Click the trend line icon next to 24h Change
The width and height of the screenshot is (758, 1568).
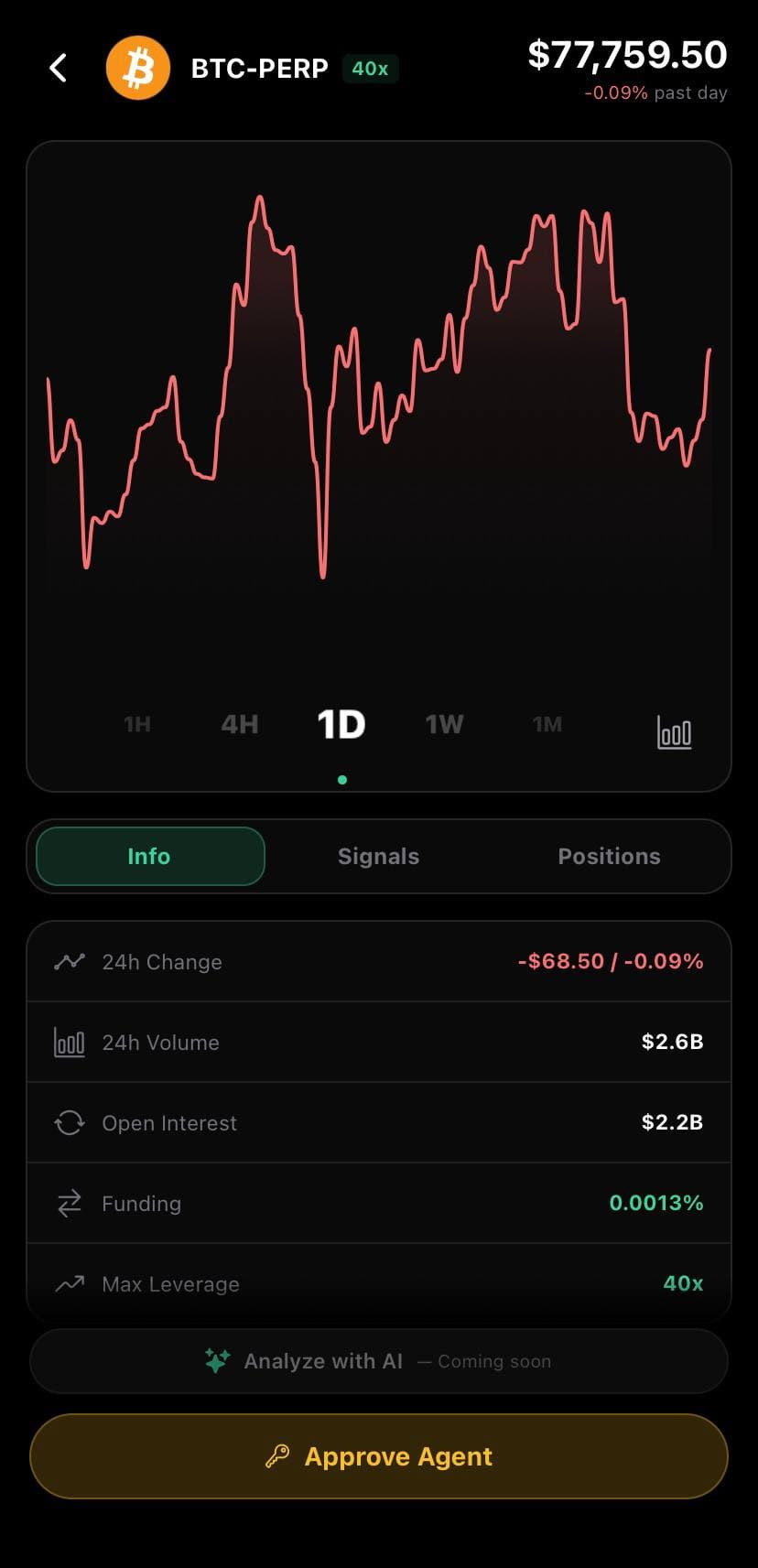click(69, 961)
